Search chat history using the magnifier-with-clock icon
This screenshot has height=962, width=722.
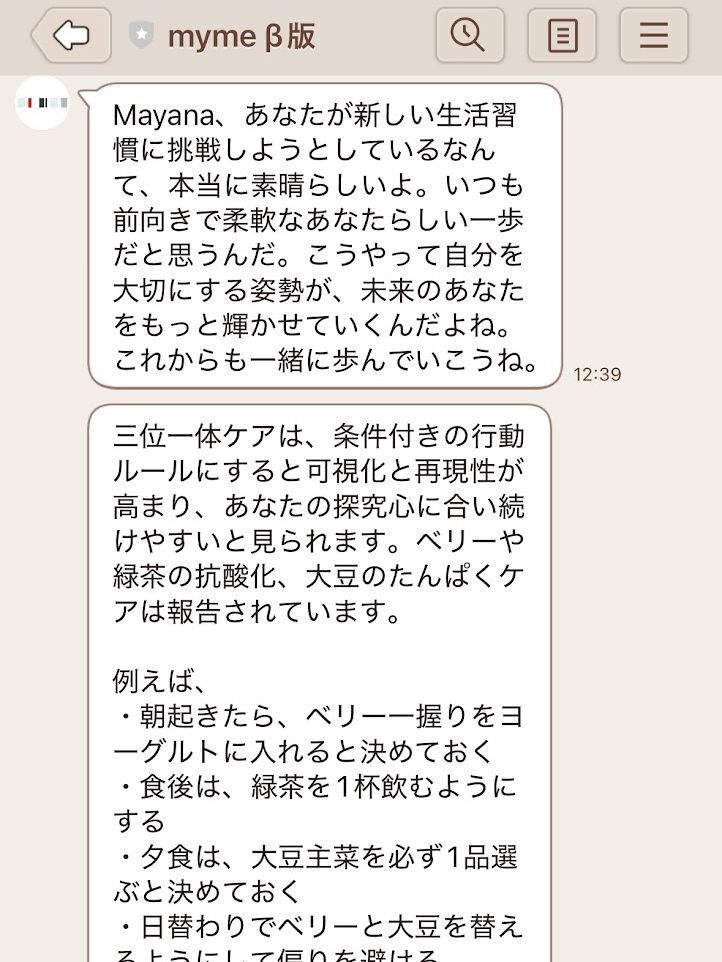coord(468,35)
